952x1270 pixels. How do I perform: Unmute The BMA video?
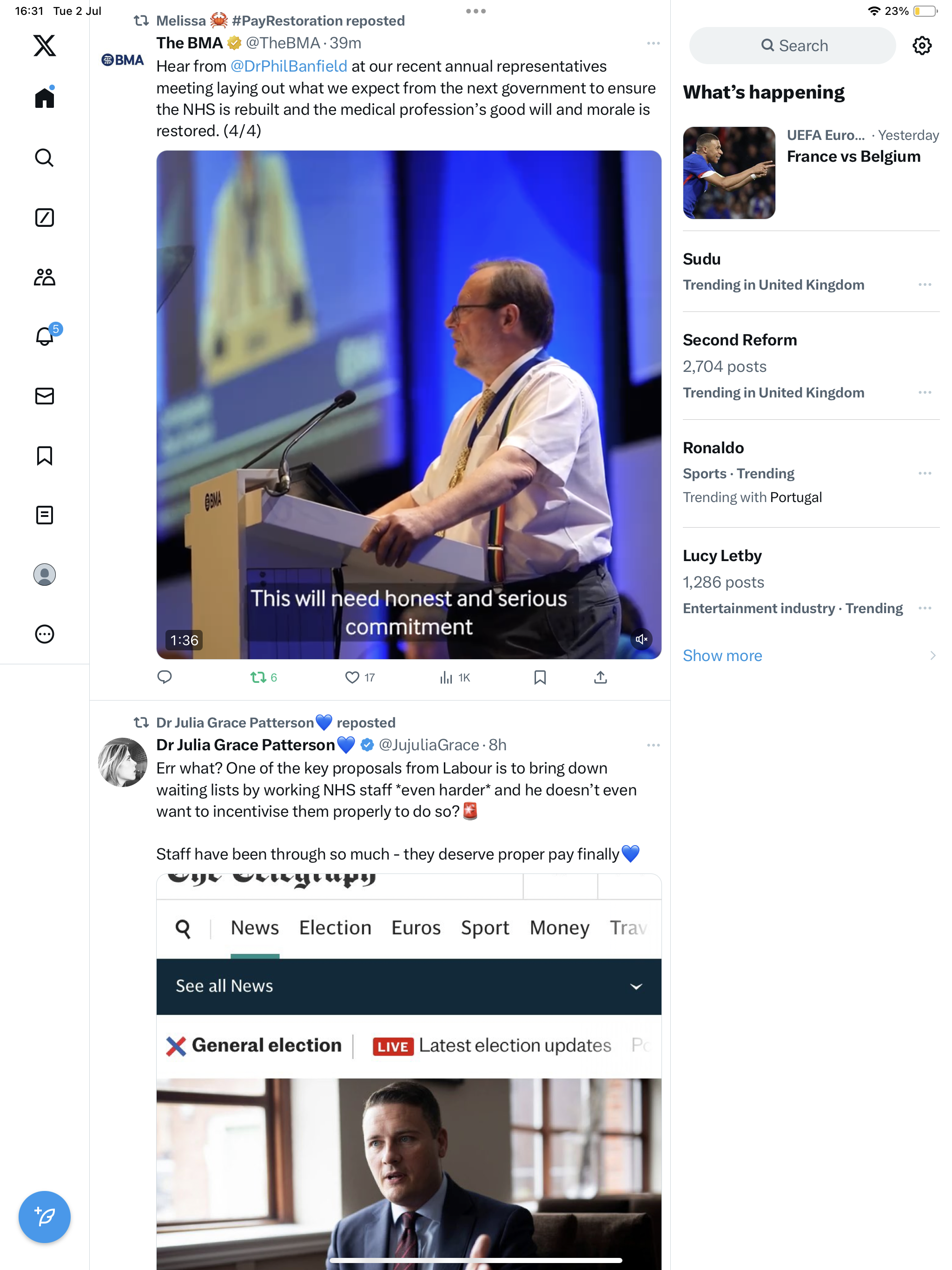(641, 639)
